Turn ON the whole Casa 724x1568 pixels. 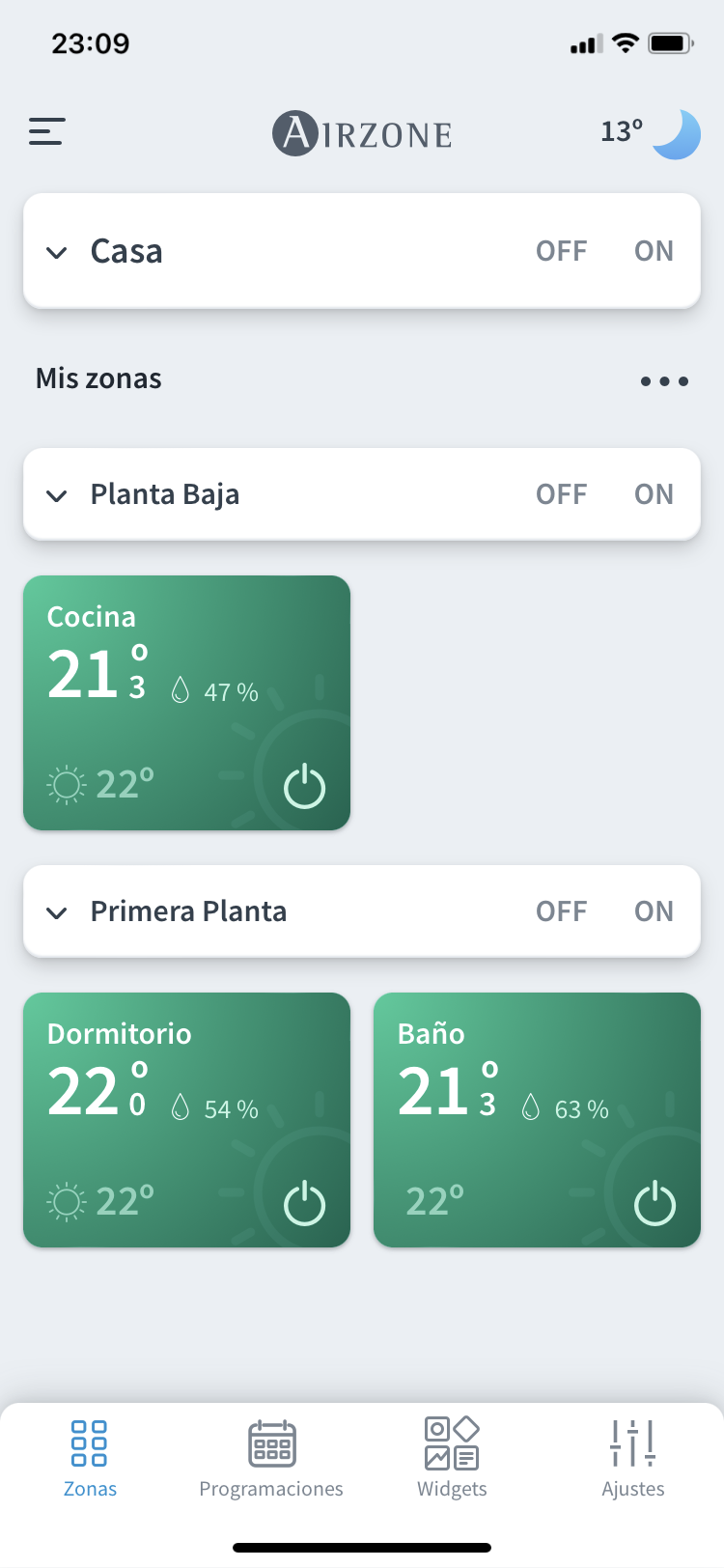pos(654,251)
